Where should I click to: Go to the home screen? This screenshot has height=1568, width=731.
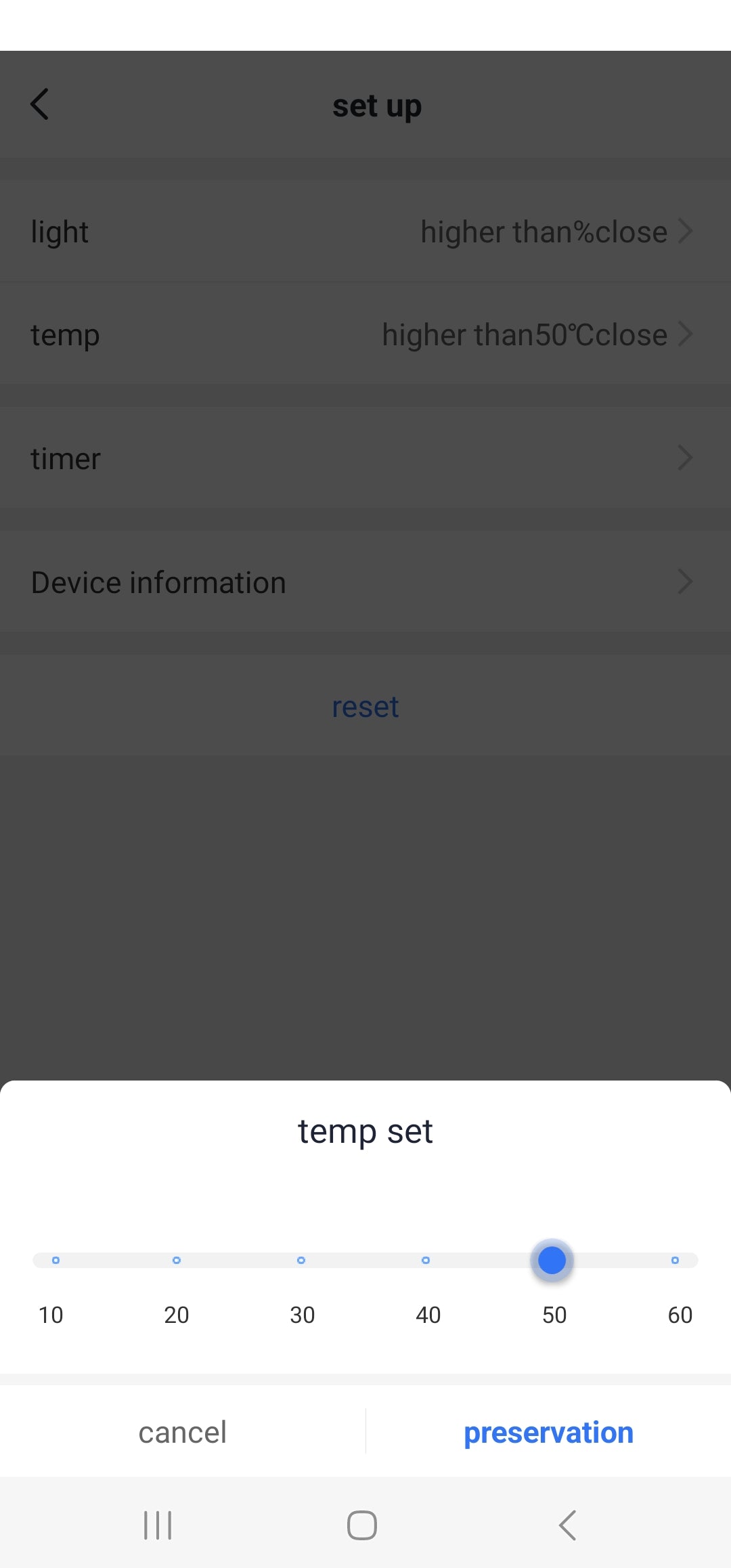pyautogui.click(x=362, y=1525)
